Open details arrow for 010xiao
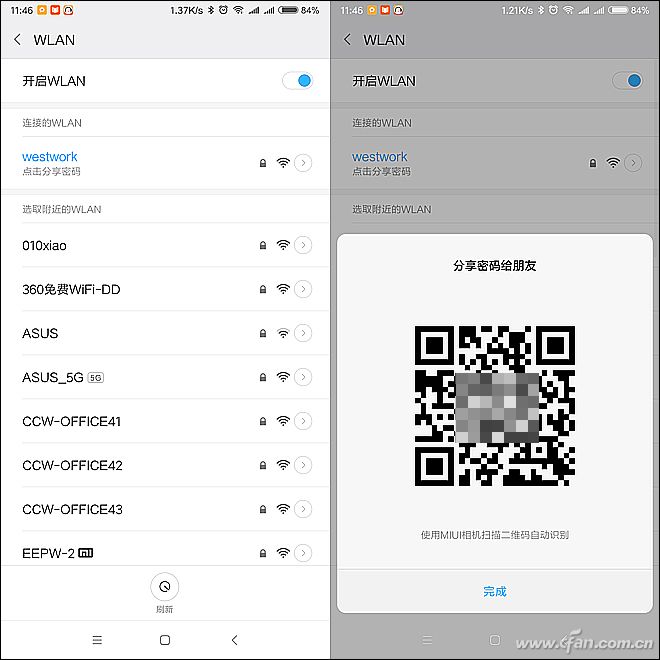The width and height of the screenshot is (660, 660). (304, 245)
